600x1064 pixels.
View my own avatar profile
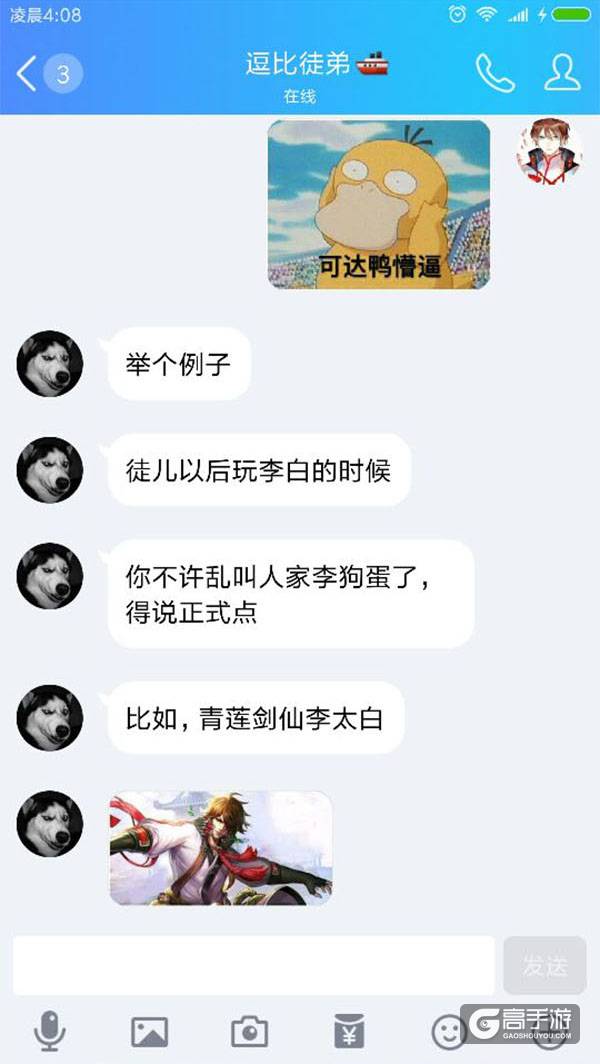(549, 153)
